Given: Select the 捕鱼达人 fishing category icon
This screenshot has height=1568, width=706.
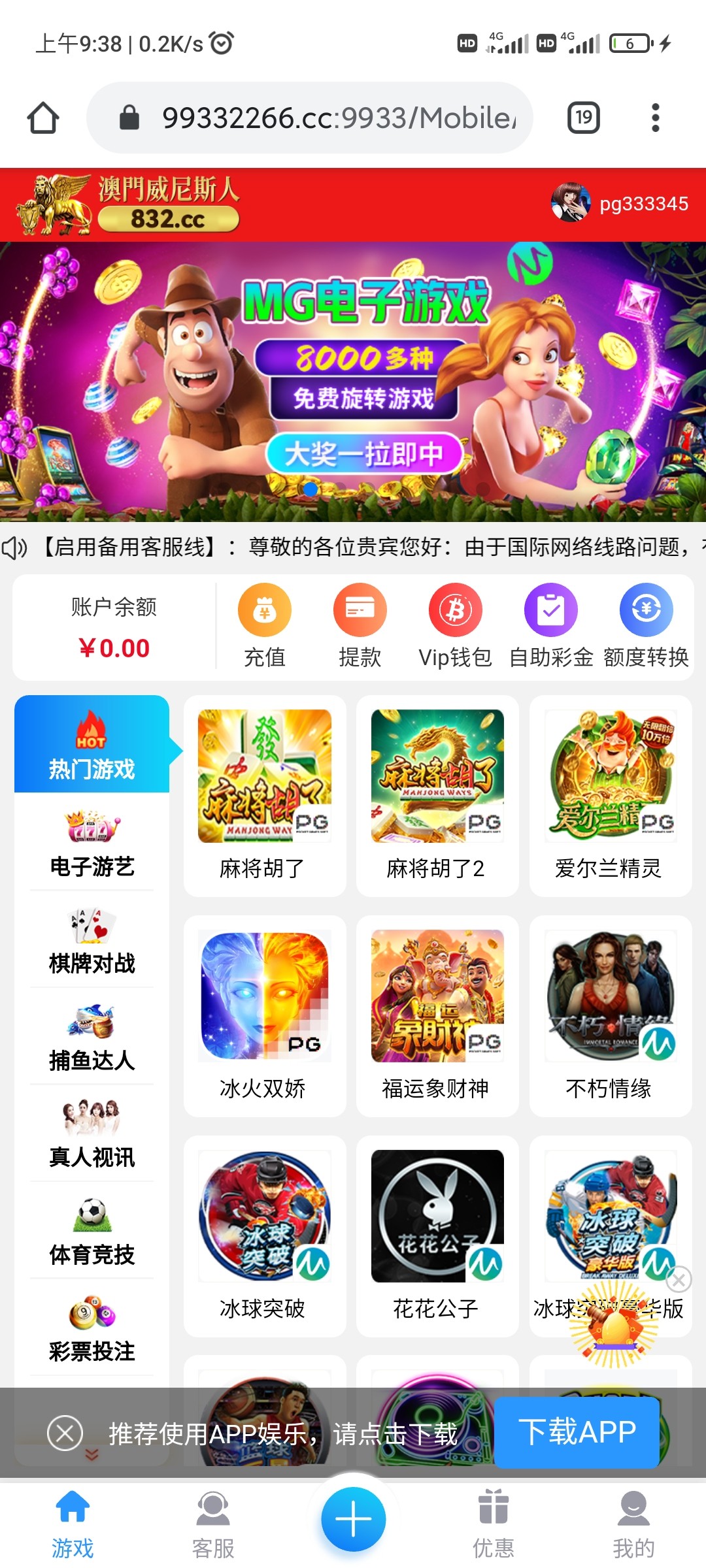Looking at the screenshot, I should pyautogui.click(x=91, y=1022).
